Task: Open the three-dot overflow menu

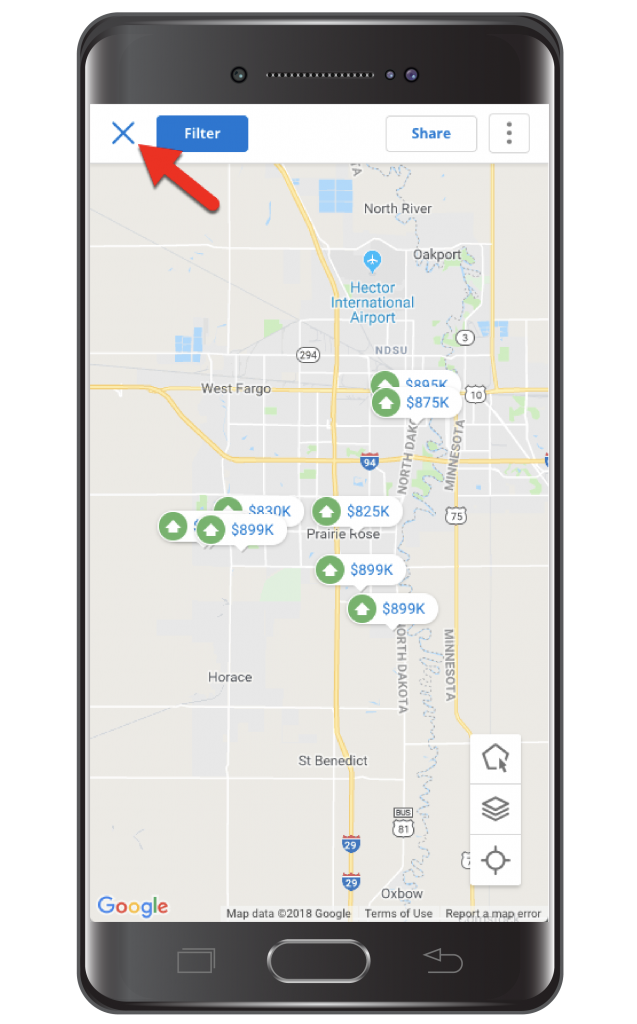Action: (x=509, y=133)
